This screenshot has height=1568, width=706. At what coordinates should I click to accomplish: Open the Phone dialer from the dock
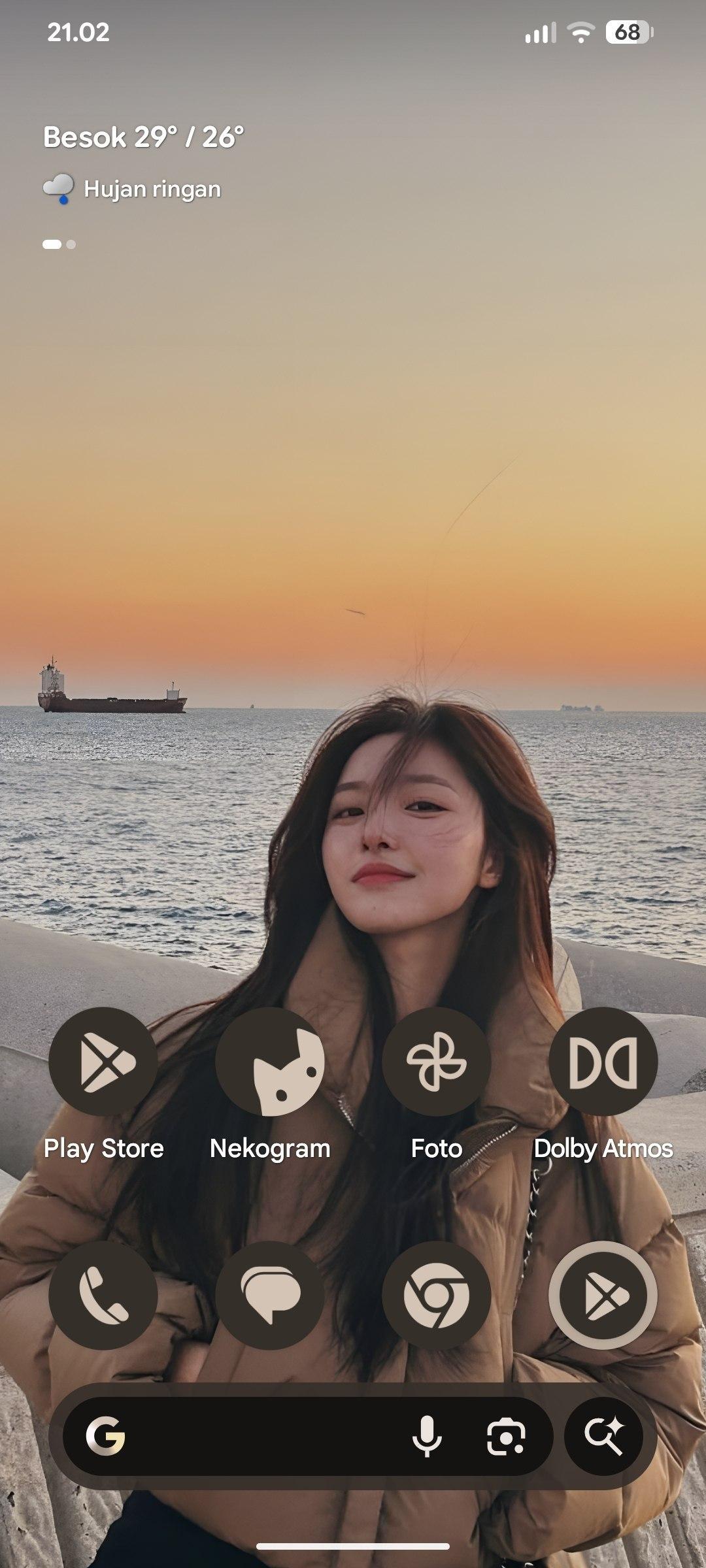(103, 1295)
